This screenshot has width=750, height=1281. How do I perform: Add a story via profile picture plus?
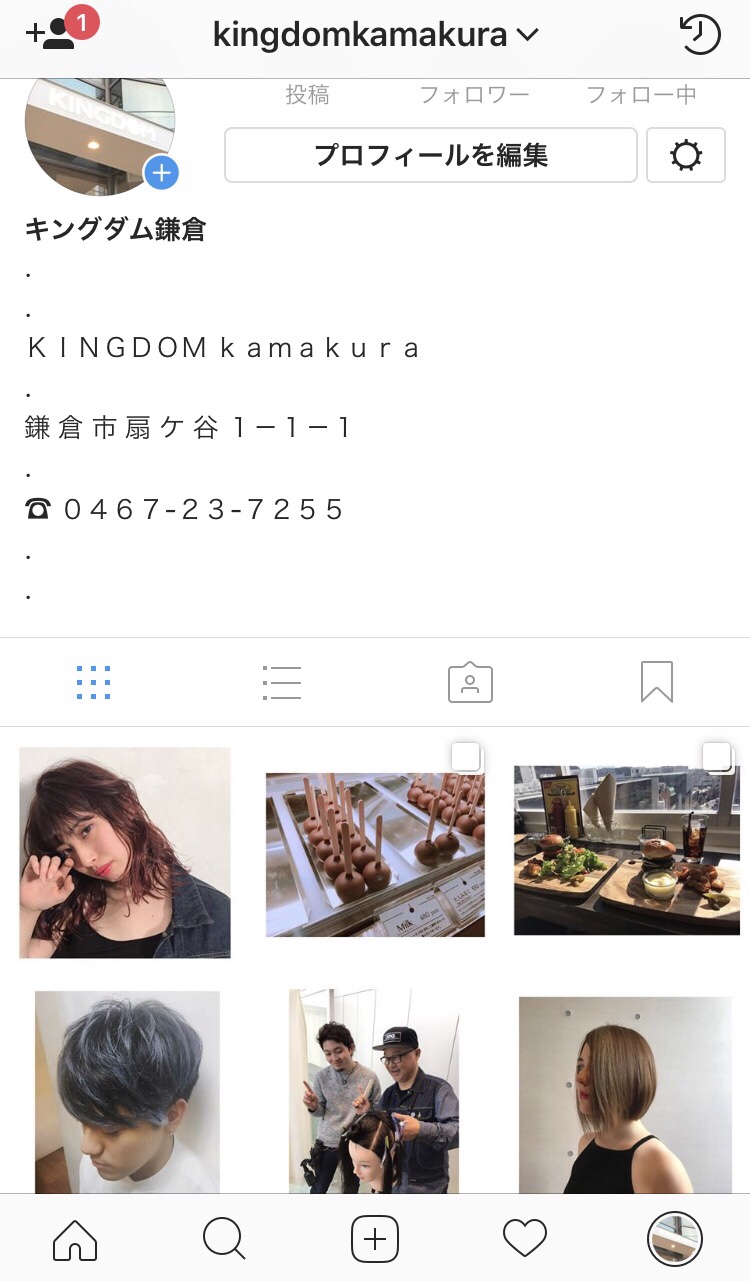(161, 173)
